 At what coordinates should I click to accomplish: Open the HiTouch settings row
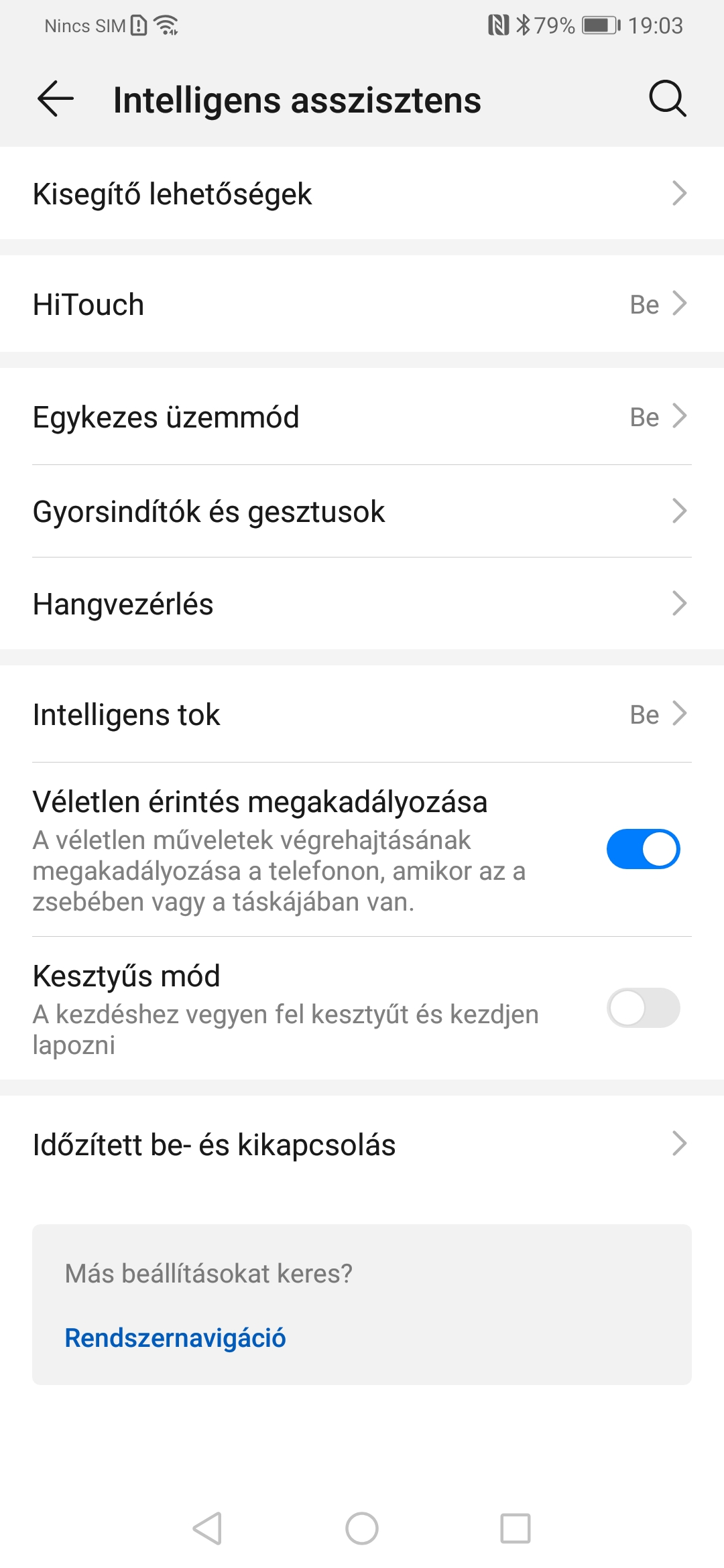pos(362,304)
